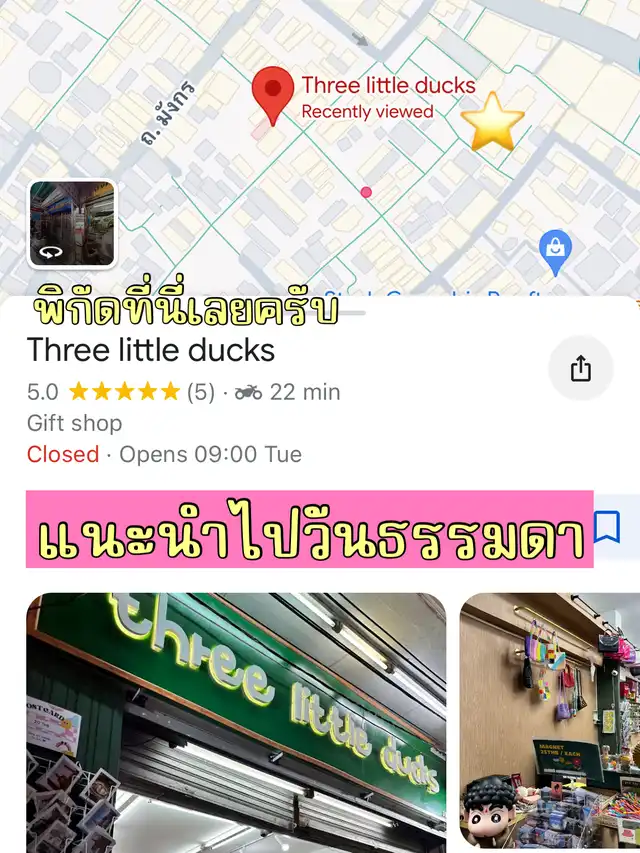Open the Street View preview thumbnail
The width and height of the screenshot is (640, 853).
click(72, 224)
